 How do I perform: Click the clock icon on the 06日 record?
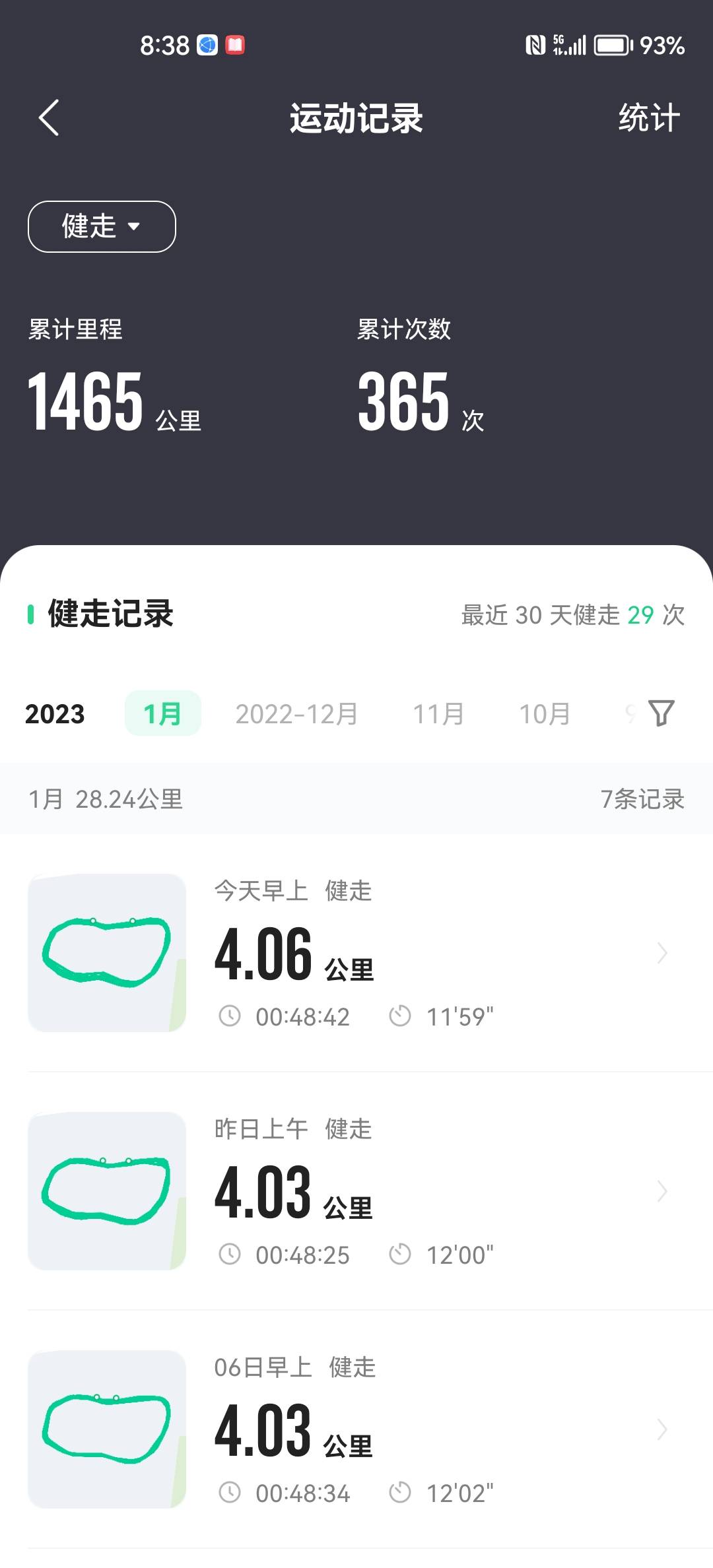pyautogui.click(x=230, y=1492)
